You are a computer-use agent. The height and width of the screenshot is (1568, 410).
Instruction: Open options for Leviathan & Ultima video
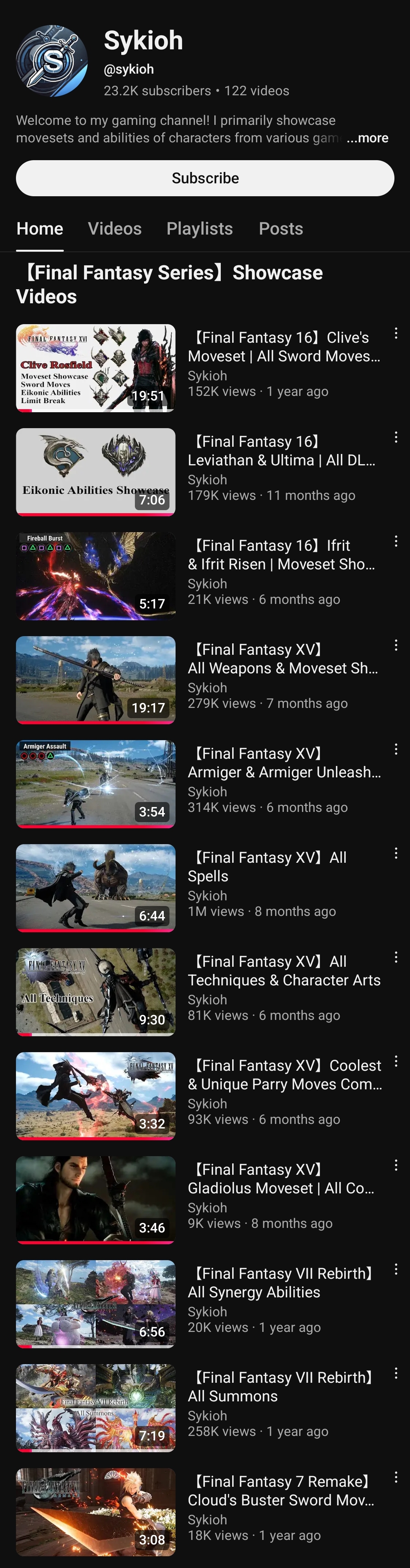point(396,437)
